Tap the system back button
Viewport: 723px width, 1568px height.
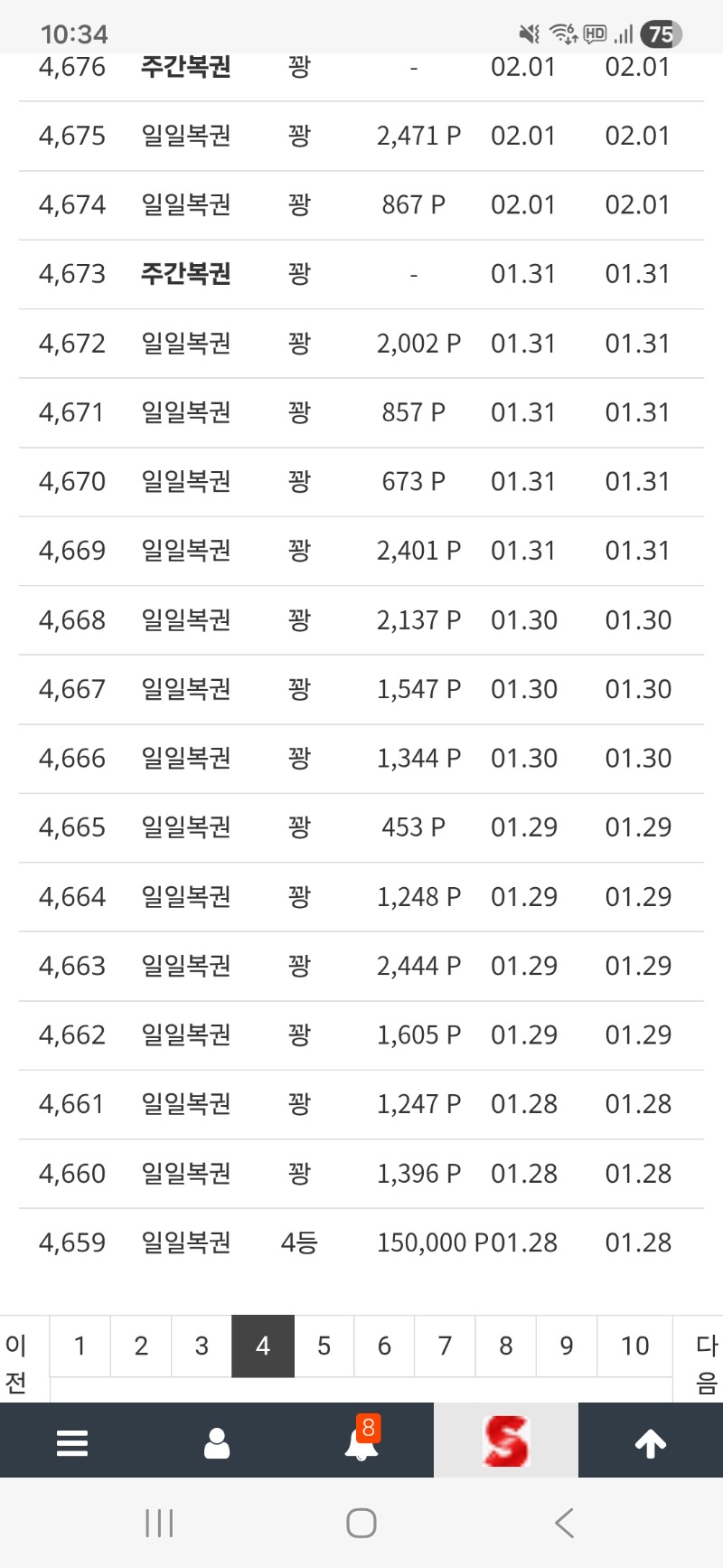[565, 1524]
